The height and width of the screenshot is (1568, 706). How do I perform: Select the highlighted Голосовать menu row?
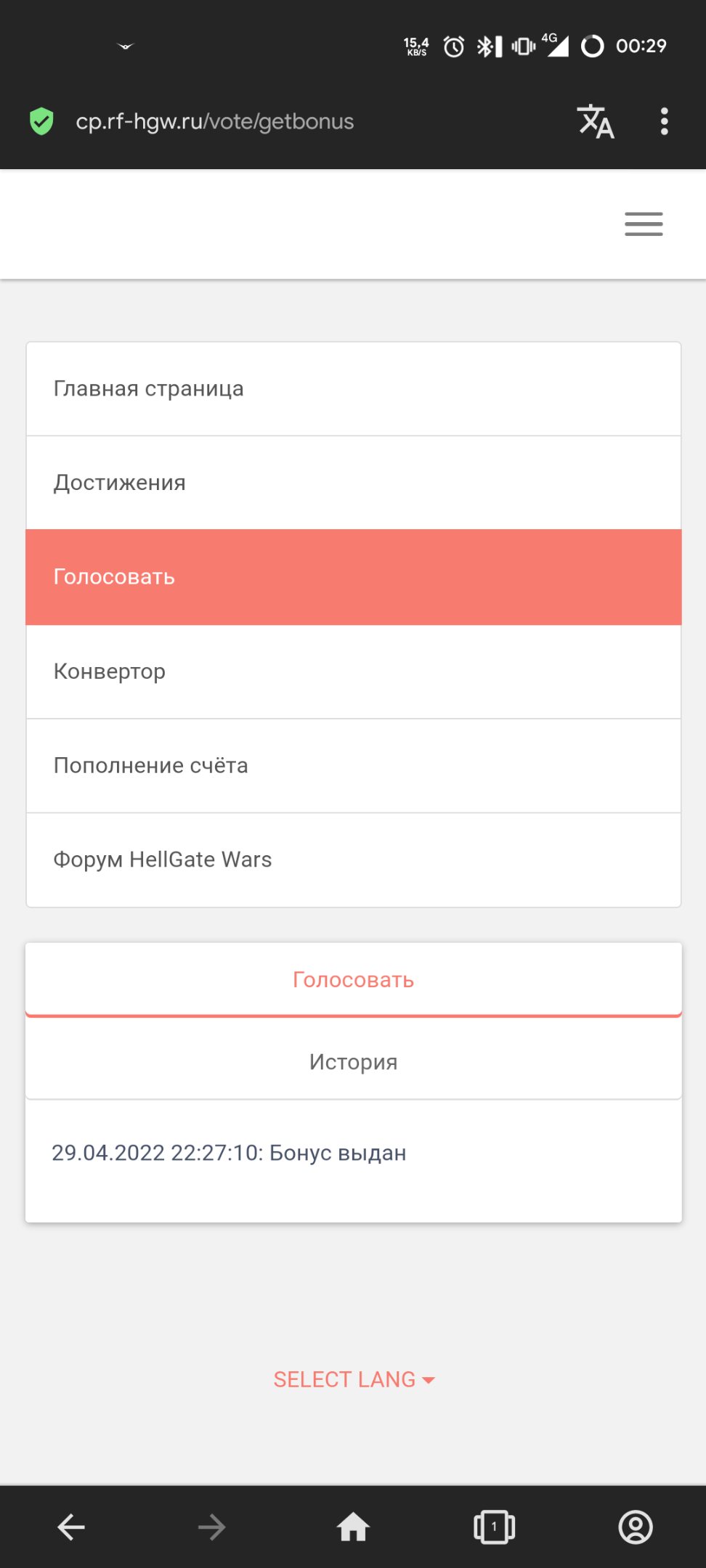[354, 577]
